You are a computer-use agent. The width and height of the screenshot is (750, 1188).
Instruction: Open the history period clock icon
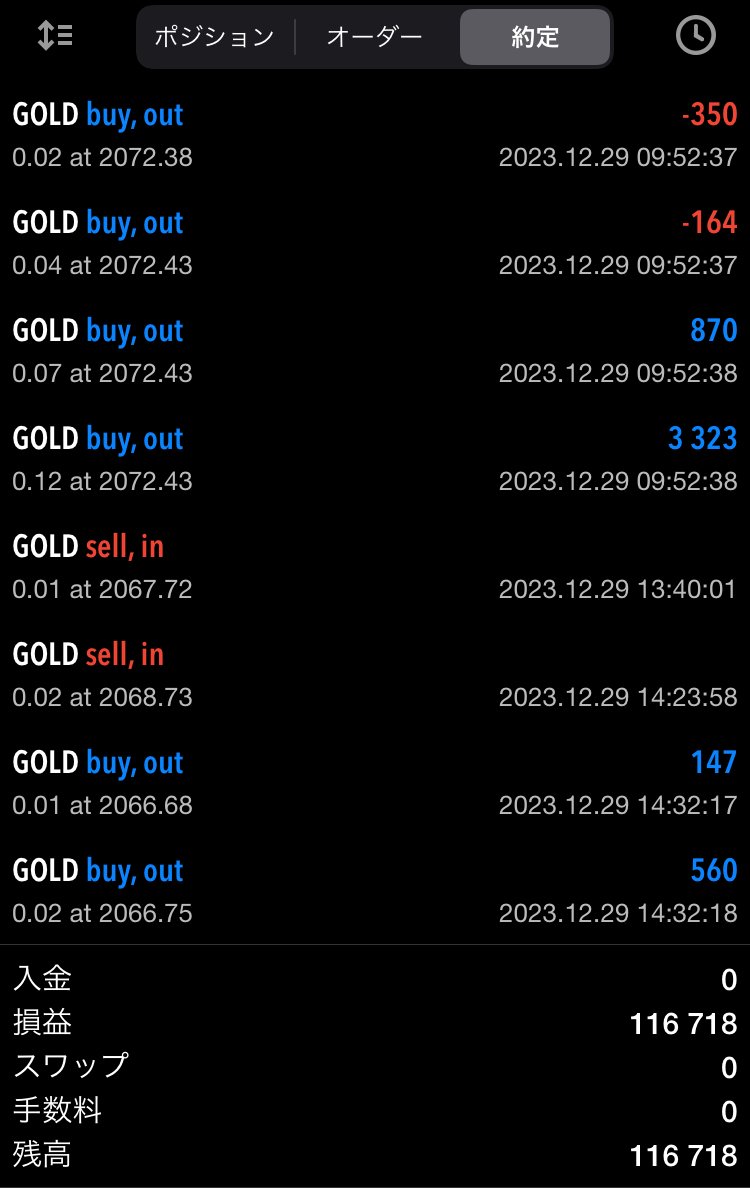pyautogui.click(x=696, y=36)
